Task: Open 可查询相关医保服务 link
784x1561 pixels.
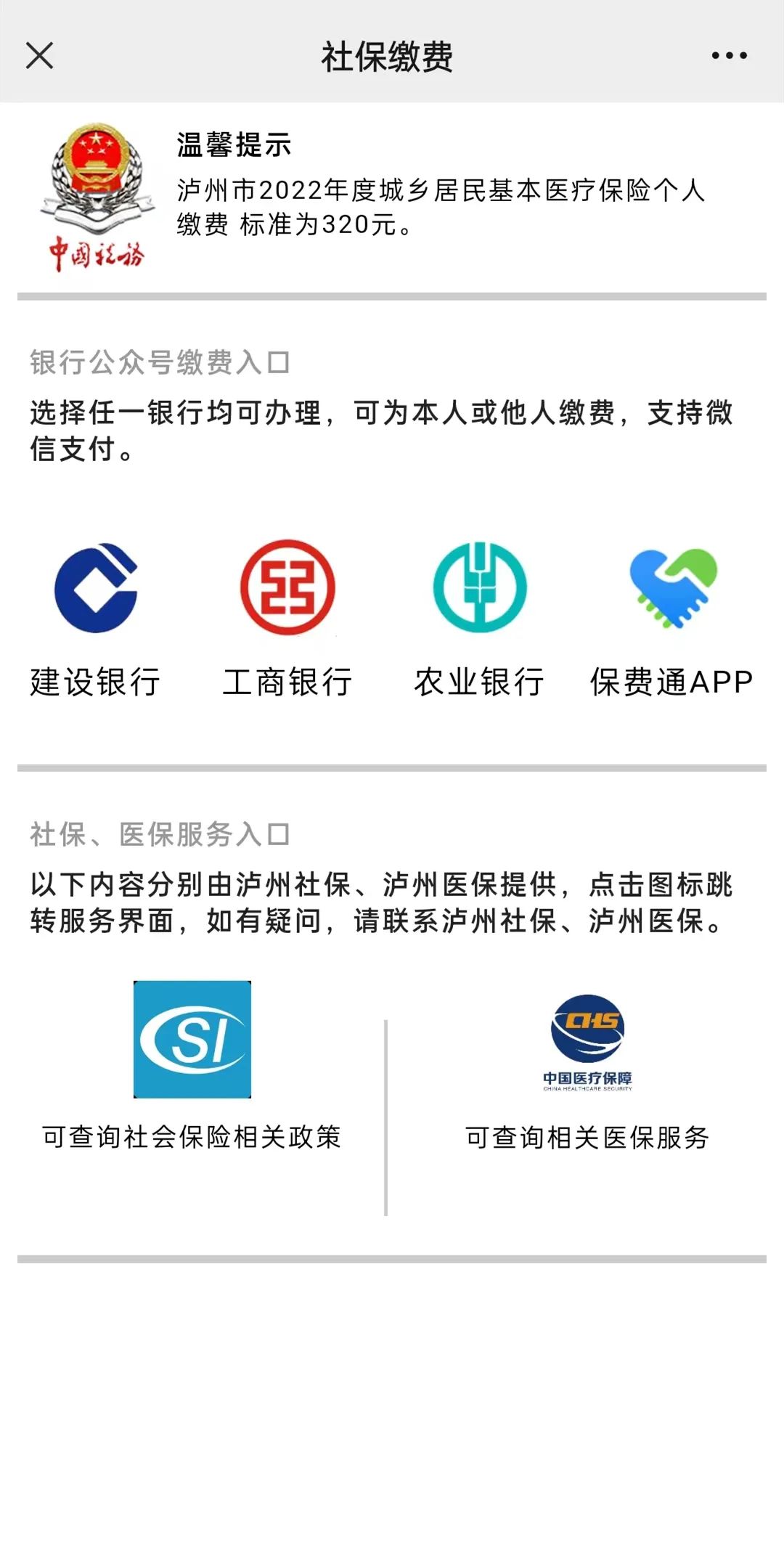Action: pos(588,1136)
